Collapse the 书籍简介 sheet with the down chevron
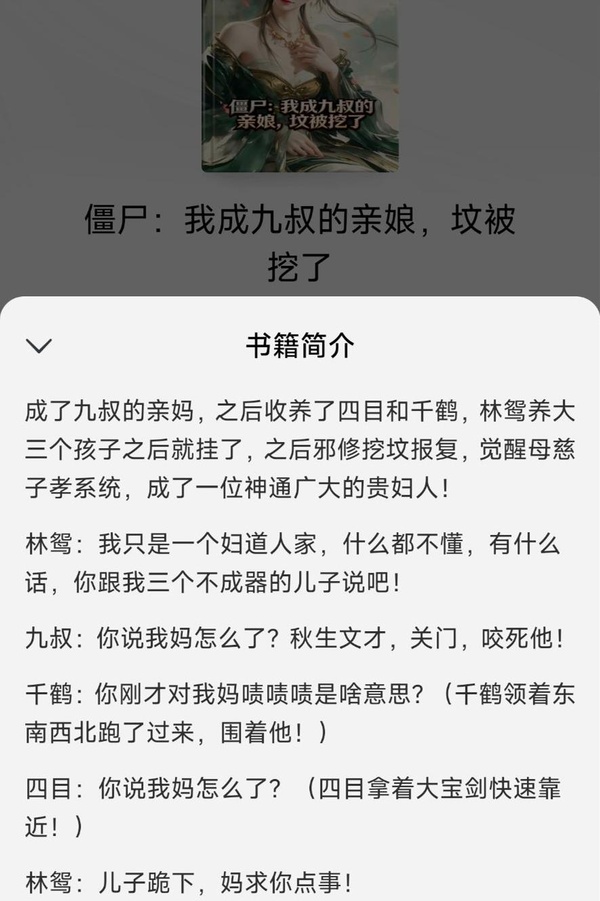600x901 pixels. [39, 346]
